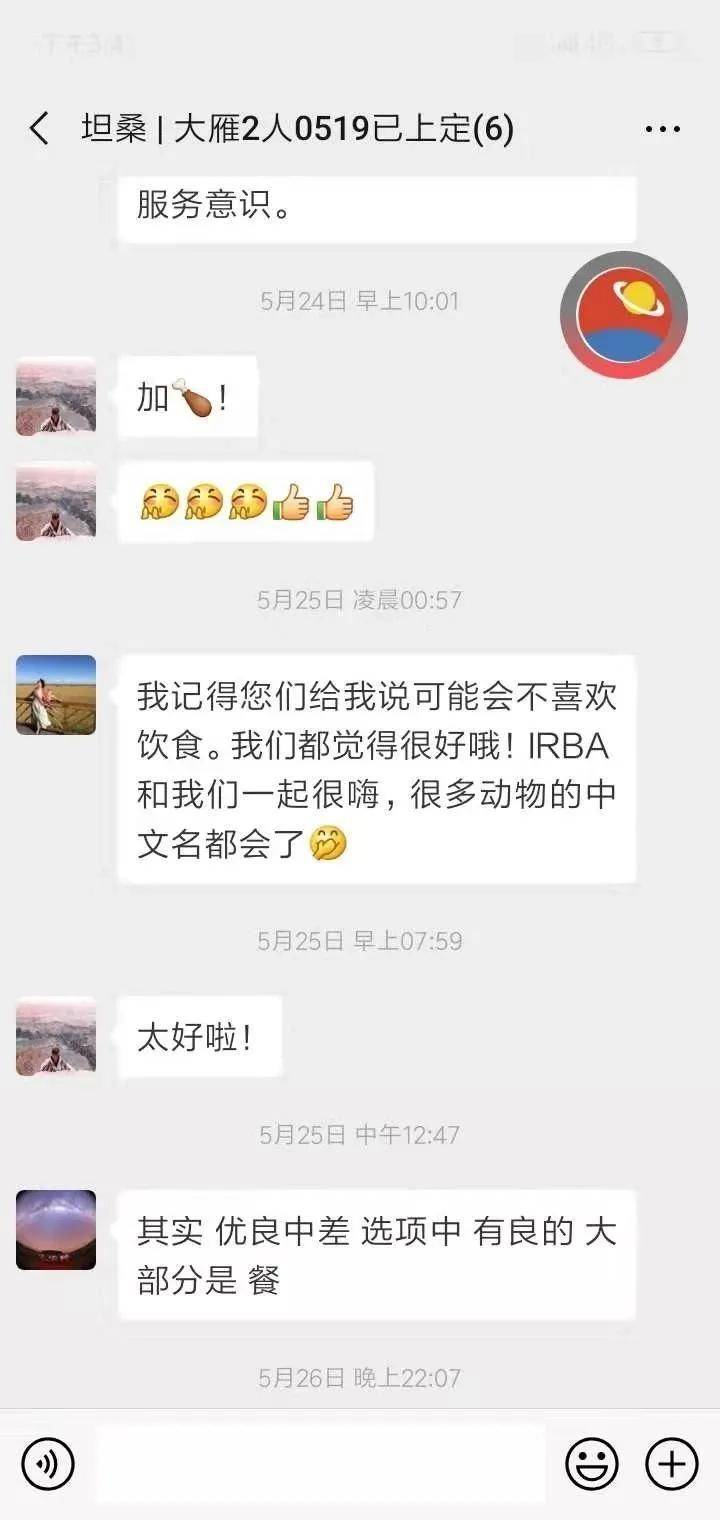Tap the avatar beside the 太好啦 message

(55, 1038)
